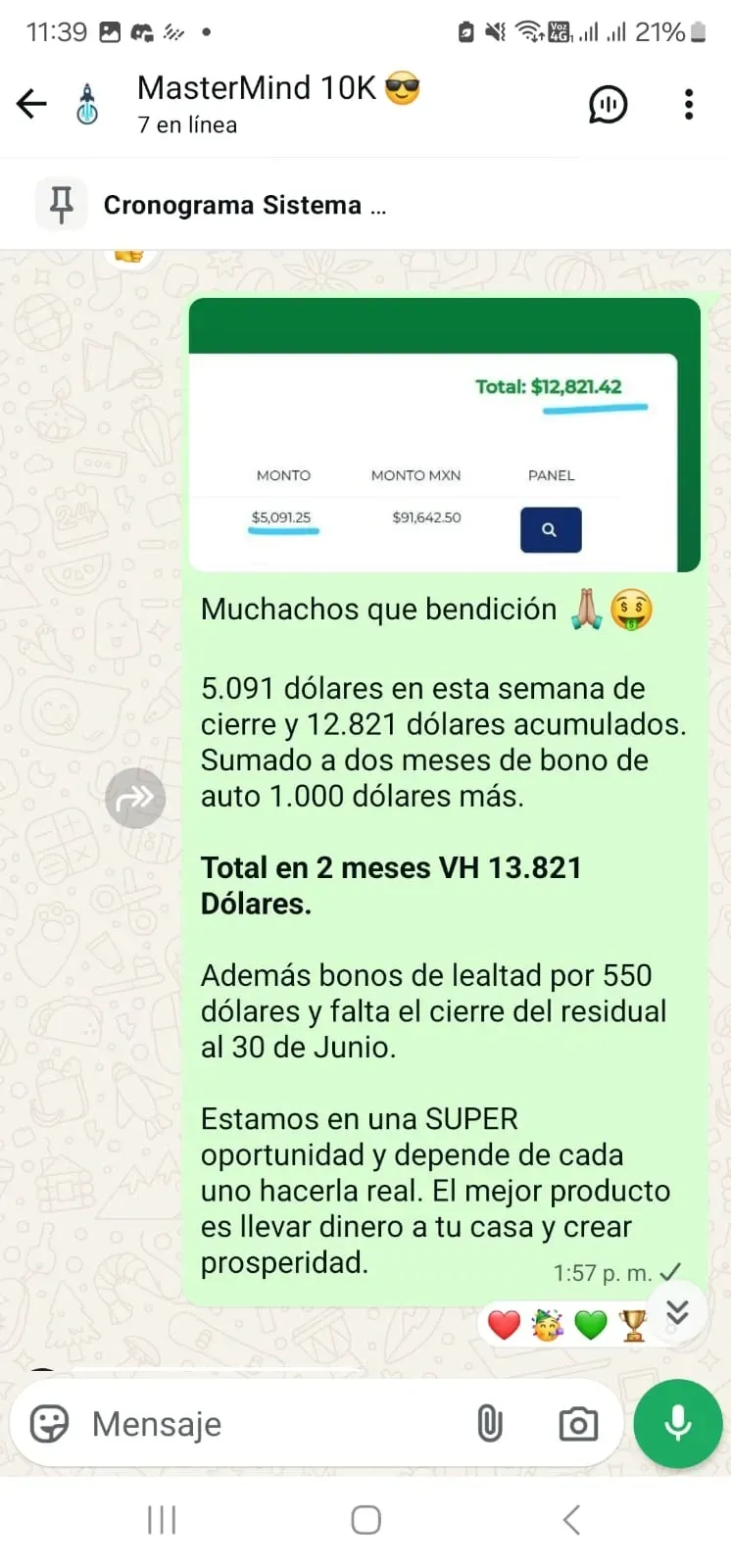Screen dimensions: 731x1568
Task: Open the earnings screenshot image
Action: 445,435
